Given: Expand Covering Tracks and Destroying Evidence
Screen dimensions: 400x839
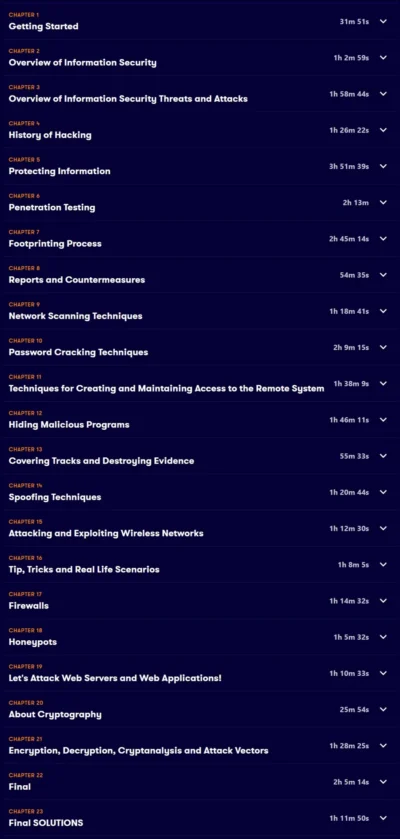Looking at the screenshot, I should 200,456.
